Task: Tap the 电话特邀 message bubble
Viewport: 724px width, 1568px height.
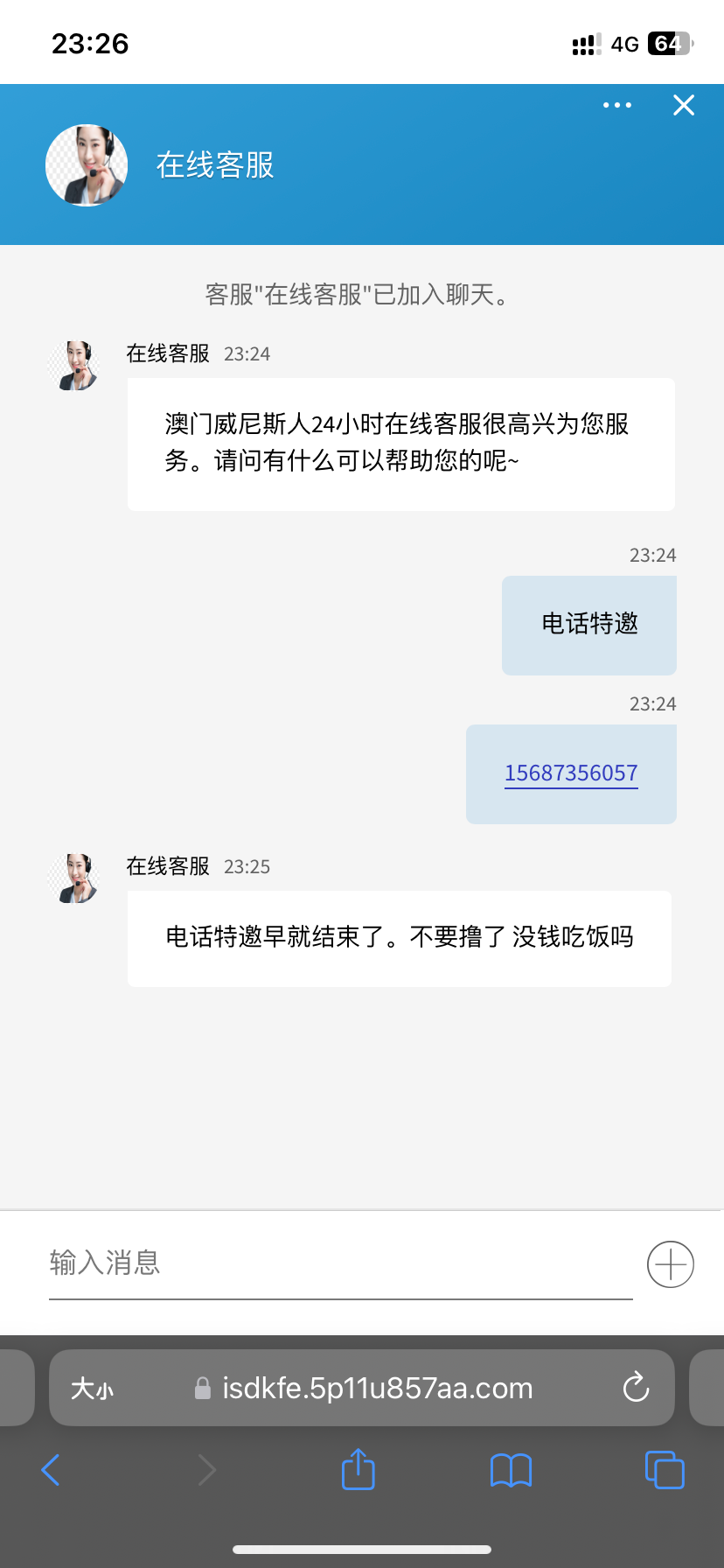Action: pyautogui.click(x=588, y=625)
